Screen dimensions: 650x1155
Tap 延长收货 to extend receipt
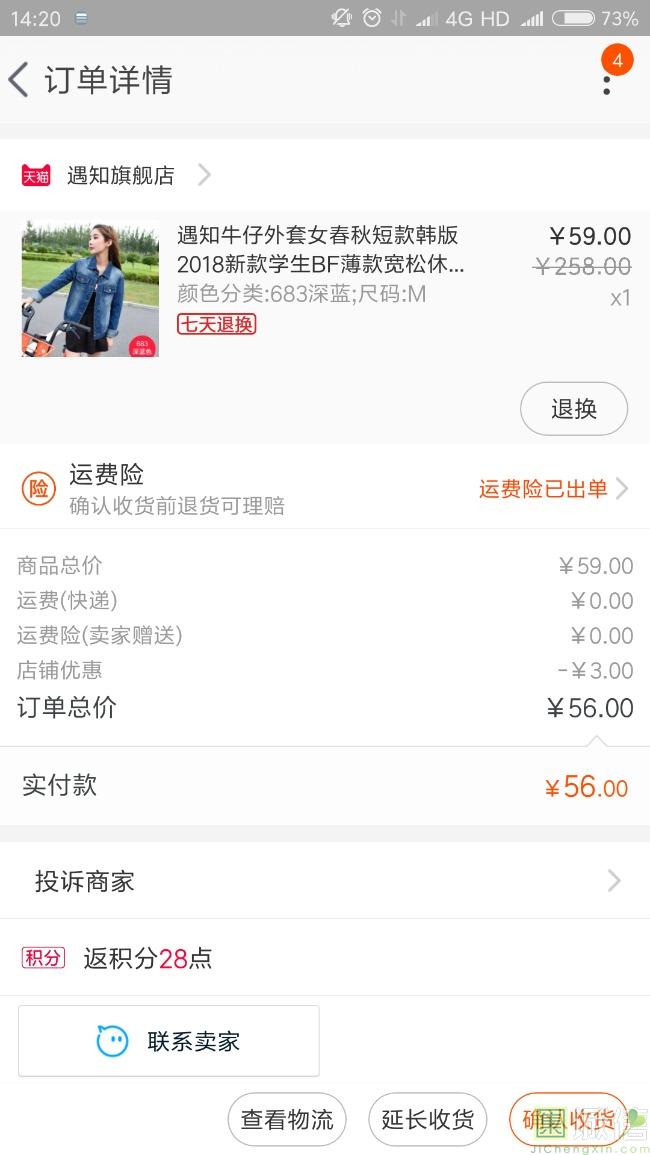(427, 1120)
